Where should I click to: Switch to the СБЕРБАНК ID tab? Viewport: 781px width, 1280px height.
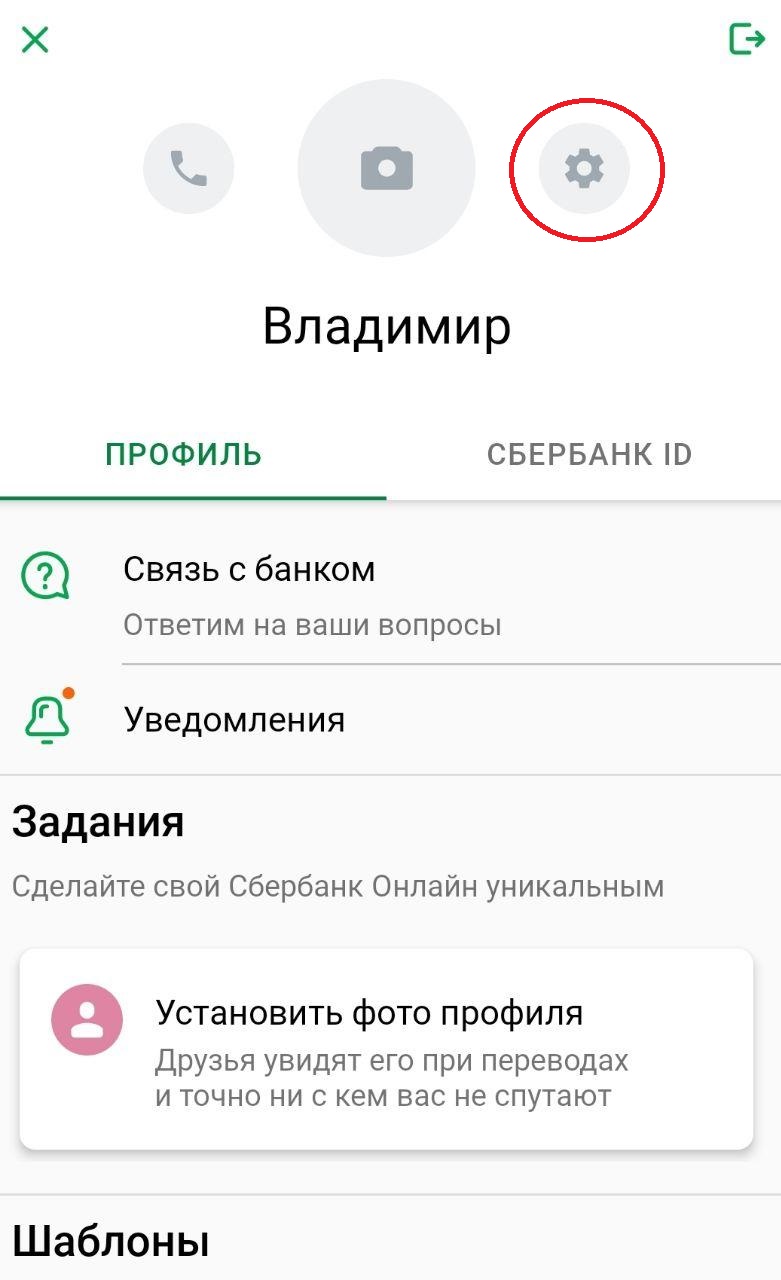tap(589, 455)
